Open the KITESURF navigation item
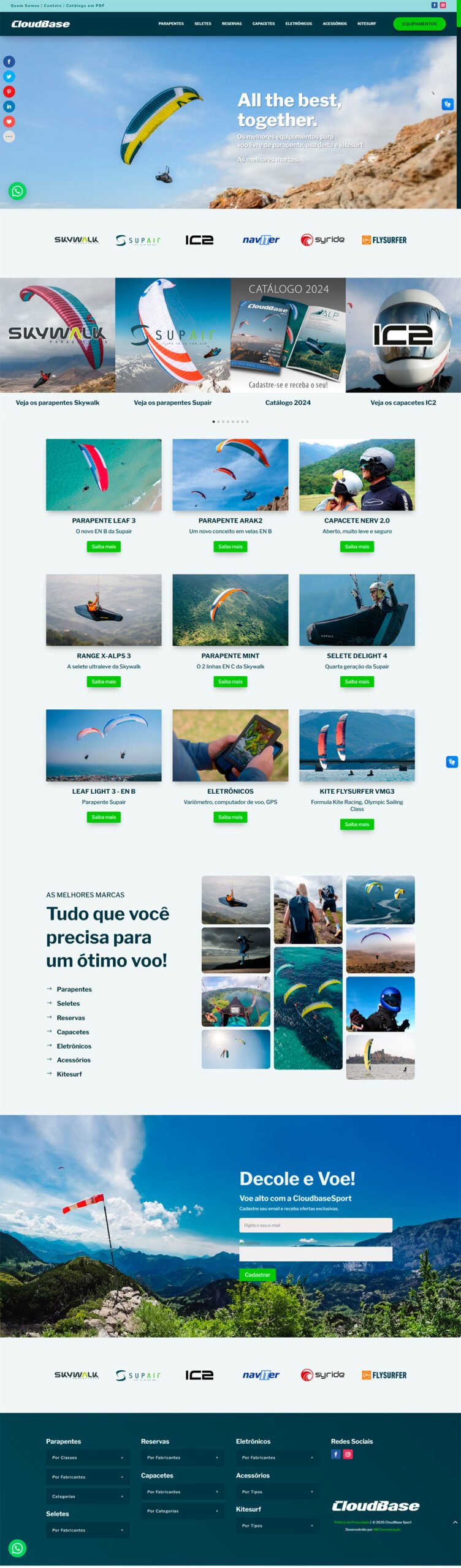This screenshot has height=1568, width=461. coord(367,24)
